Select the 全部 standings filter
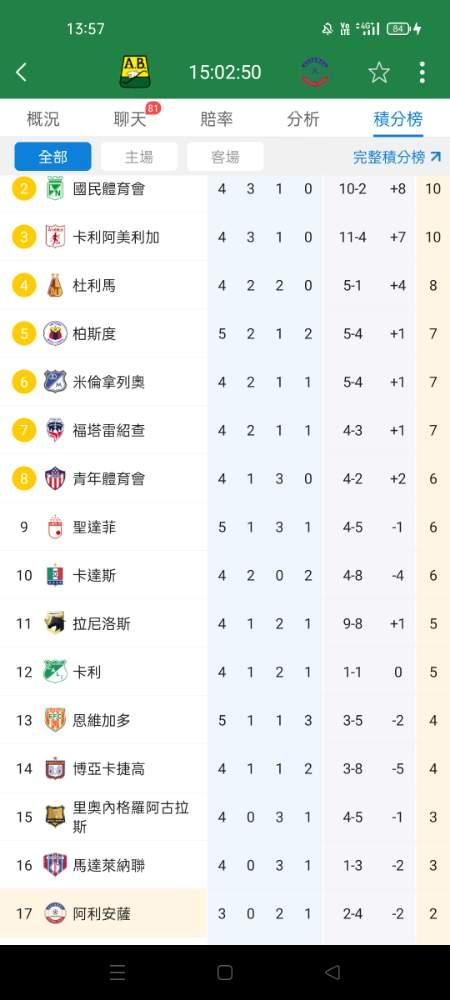Screen dimensions: 450x1000 point(53,157)
